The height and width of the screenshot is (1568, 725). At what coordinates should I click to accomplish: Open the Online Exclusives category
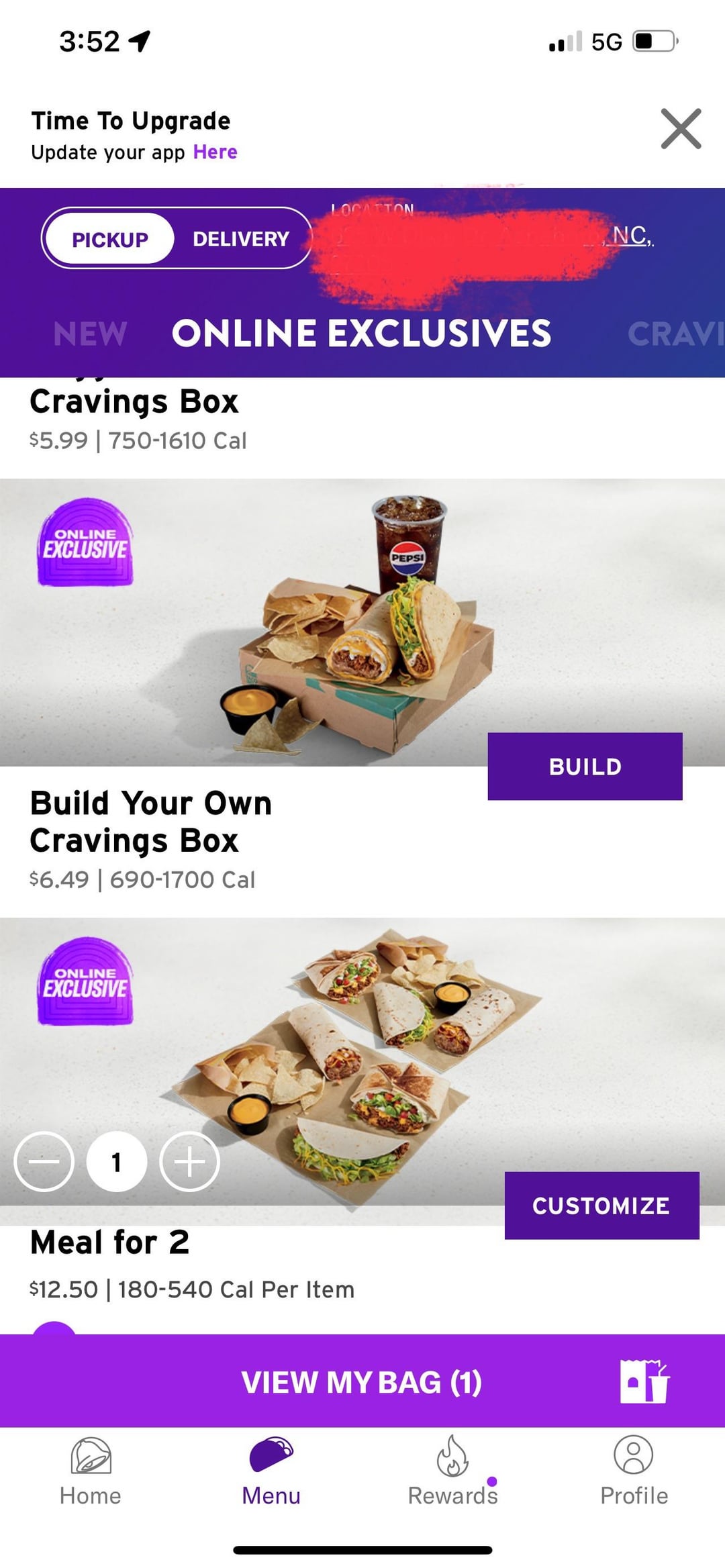click(x=361, y=334)
